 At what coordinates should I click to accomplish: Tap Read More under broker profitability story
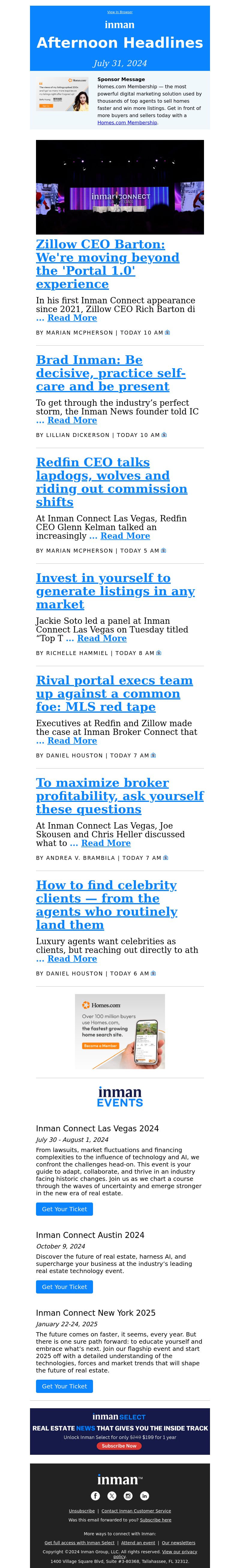coord(106,843)
